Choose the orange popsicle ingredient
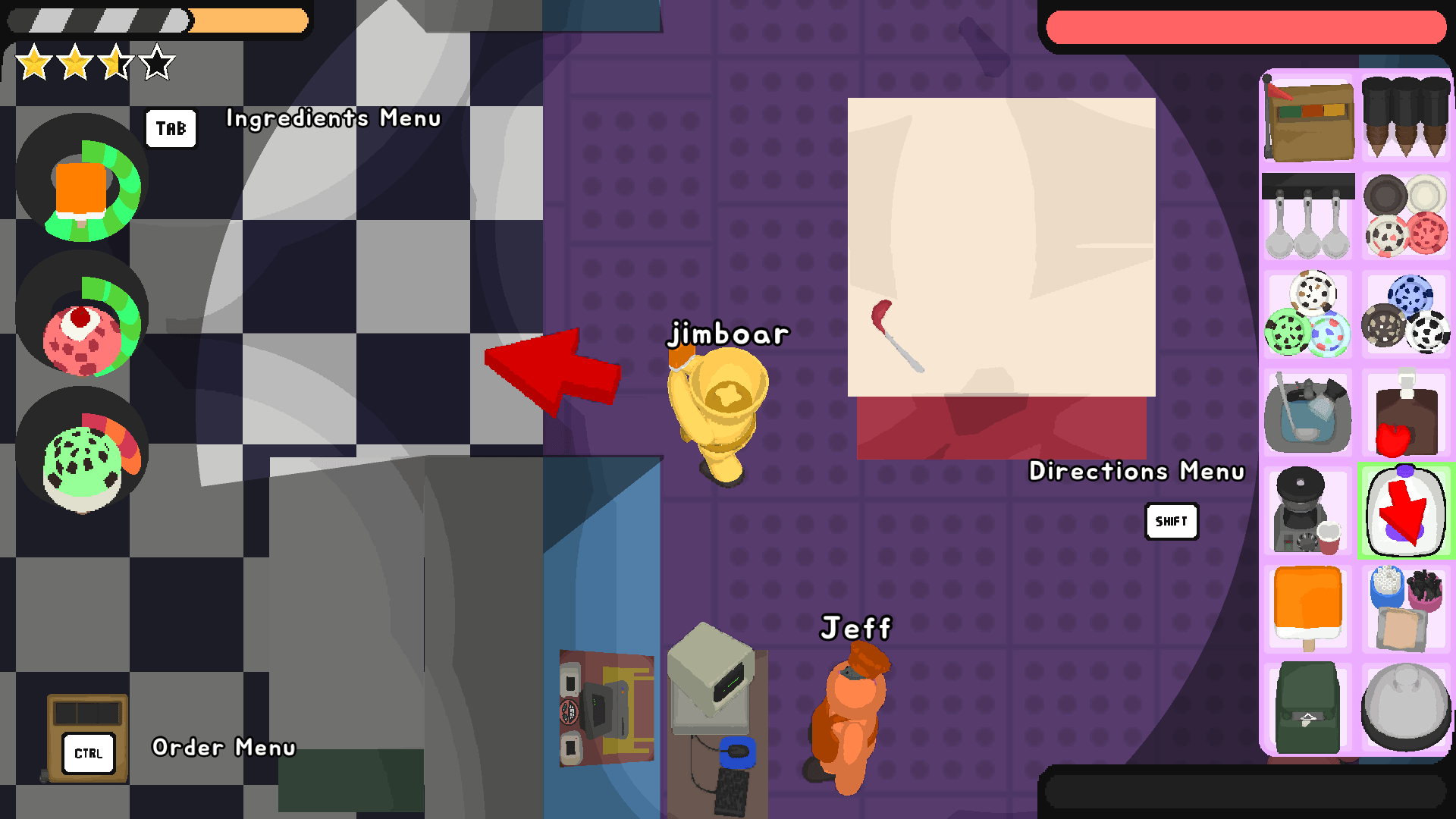Image resolution: width=1456 pixels, height=819 pixels. (1308, 607)
